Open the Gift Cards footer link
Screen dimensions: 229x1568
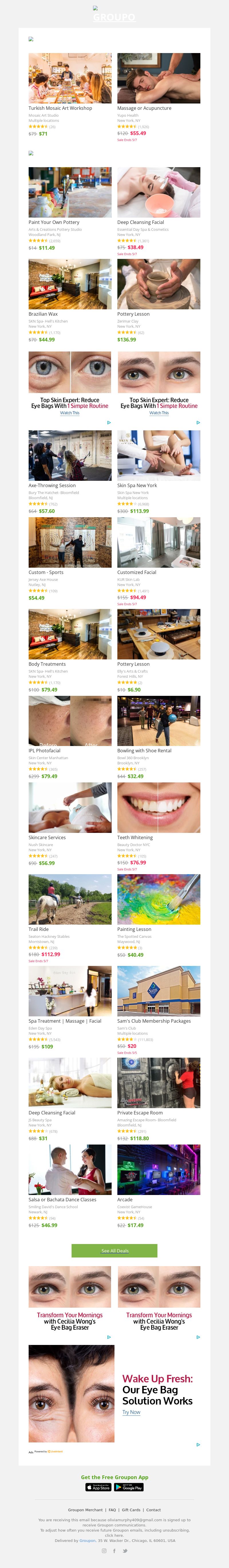click(131, 1510)
